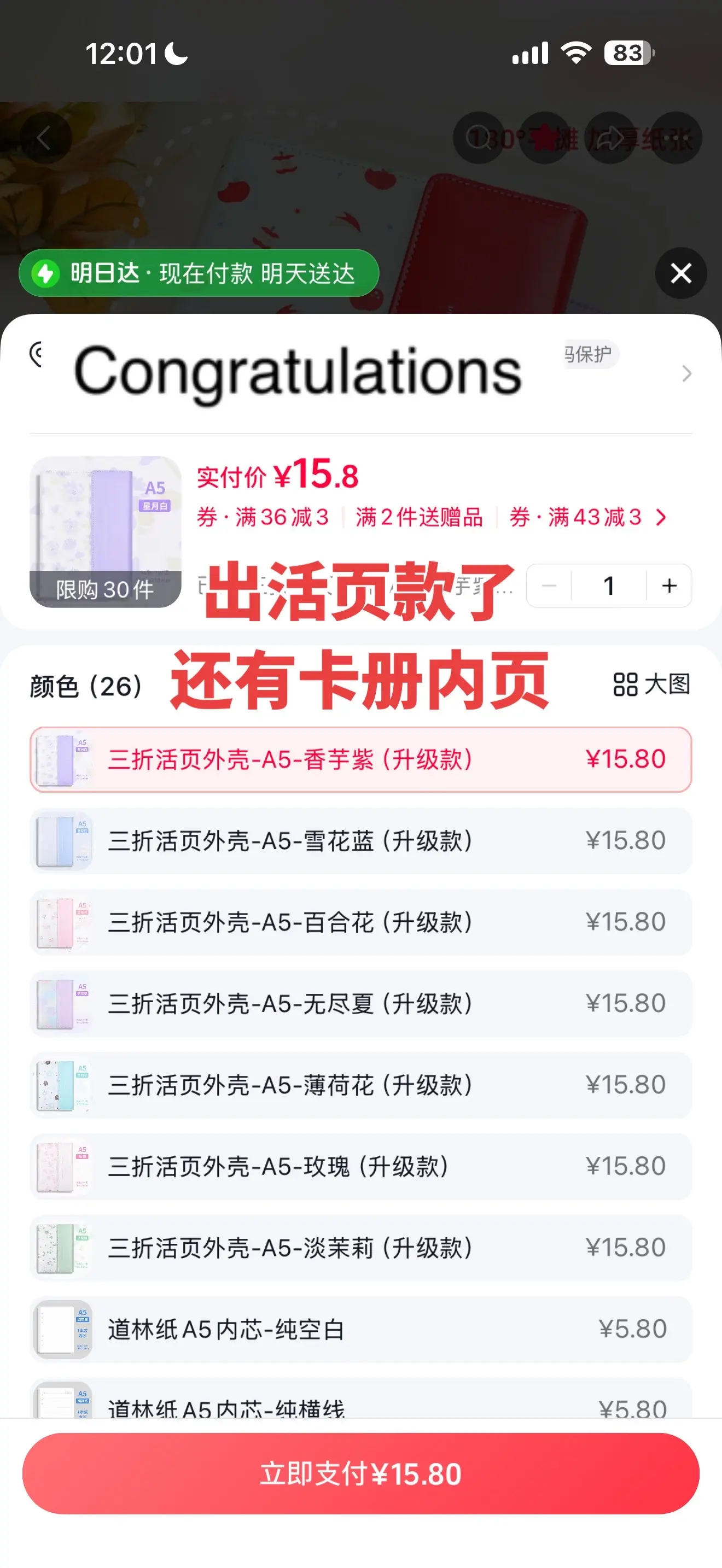Select the 雪花蓝 A5 color variant

[361, 841]
